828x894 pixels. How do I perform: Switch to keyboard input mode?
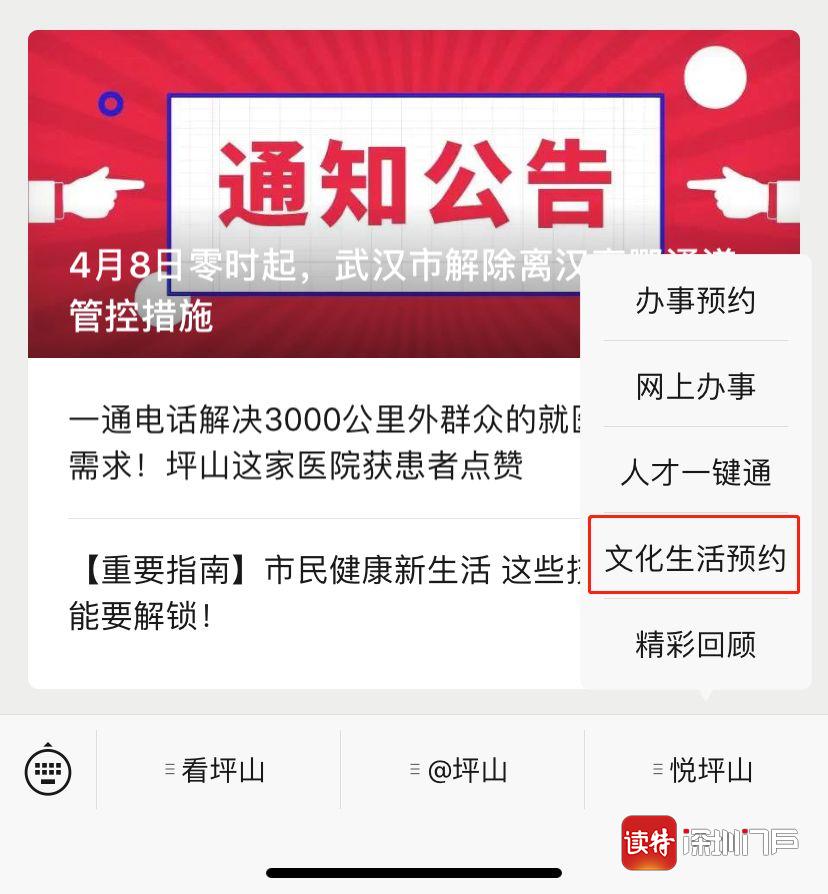48,770
